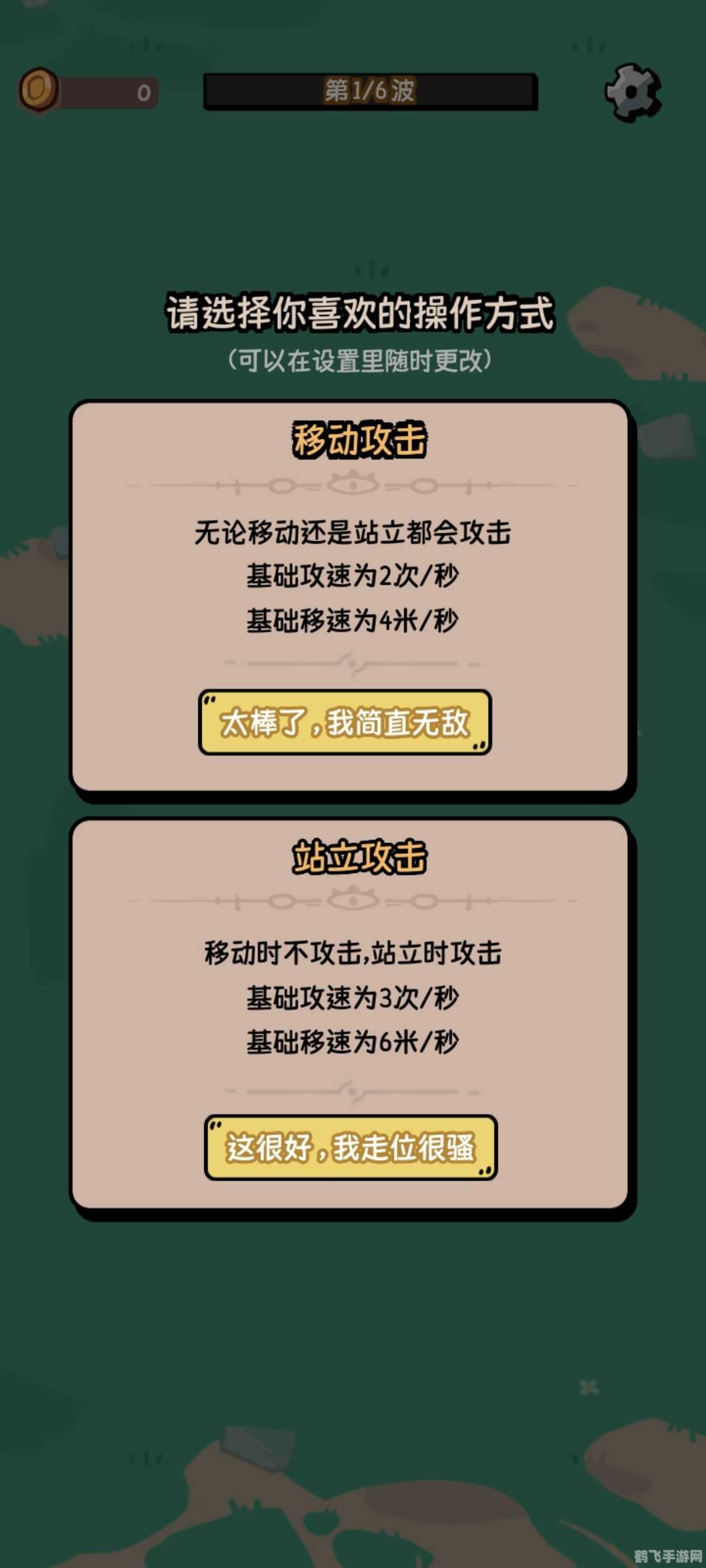
Task: Click the cat face divider on 移动攻击 card
Action: (x=353, y=482)
